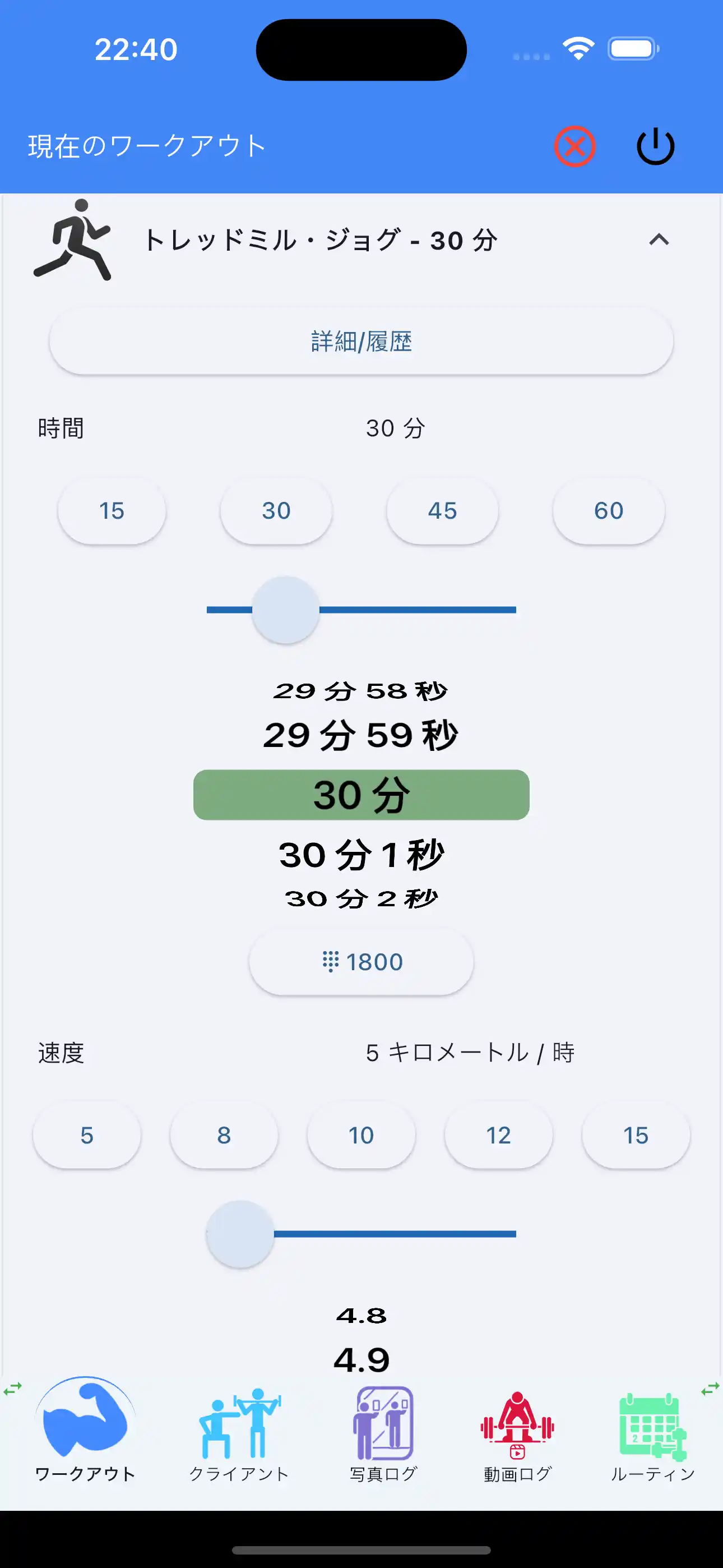The width and height of the screenshot is (723, 1568).
Task: Select 30 分 1 秒 on the picker wheel
Action: tap(361, 853)
